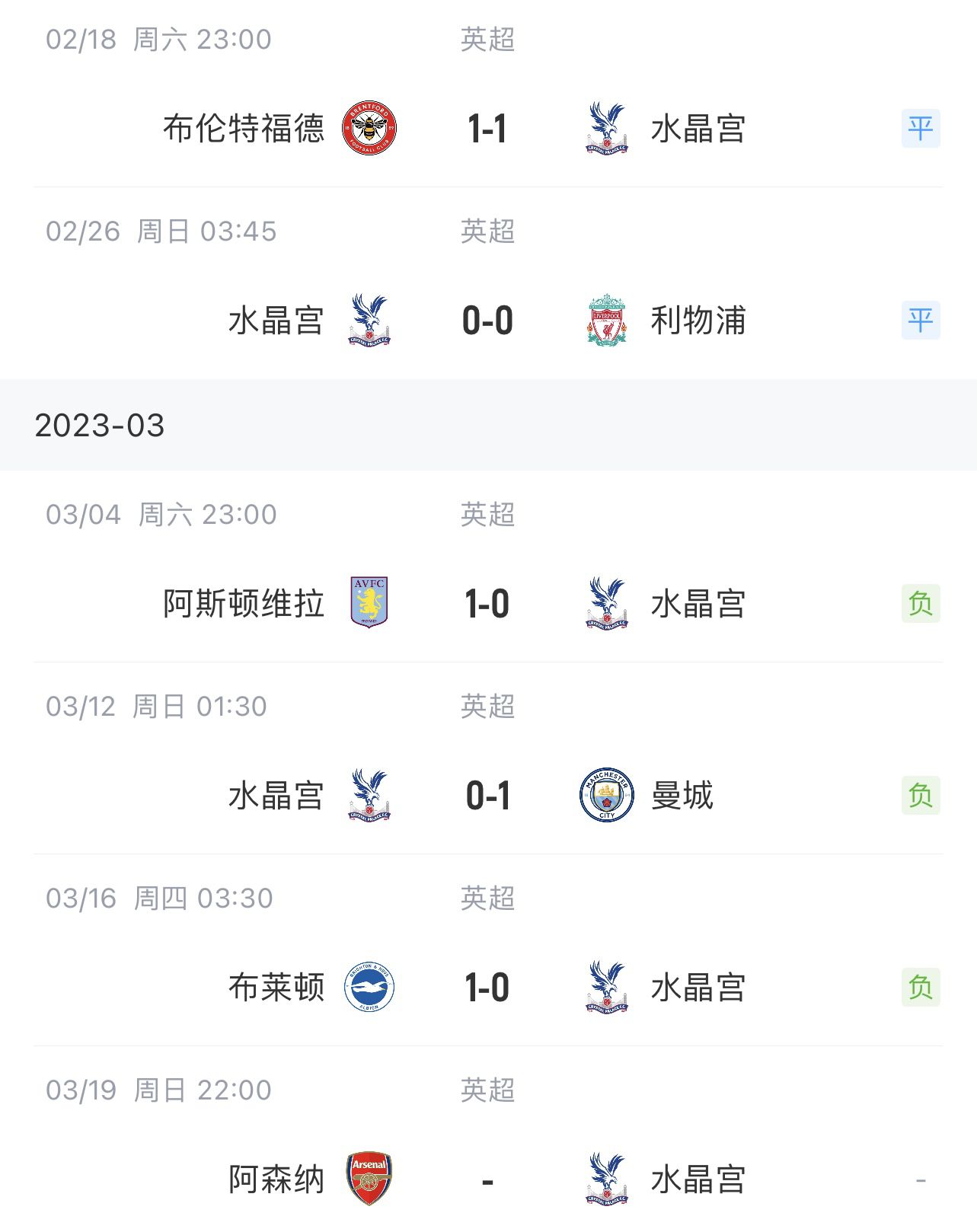View the upcoming Arsenal vs Crystal Palace fixture

click(x=487, y=1179)
